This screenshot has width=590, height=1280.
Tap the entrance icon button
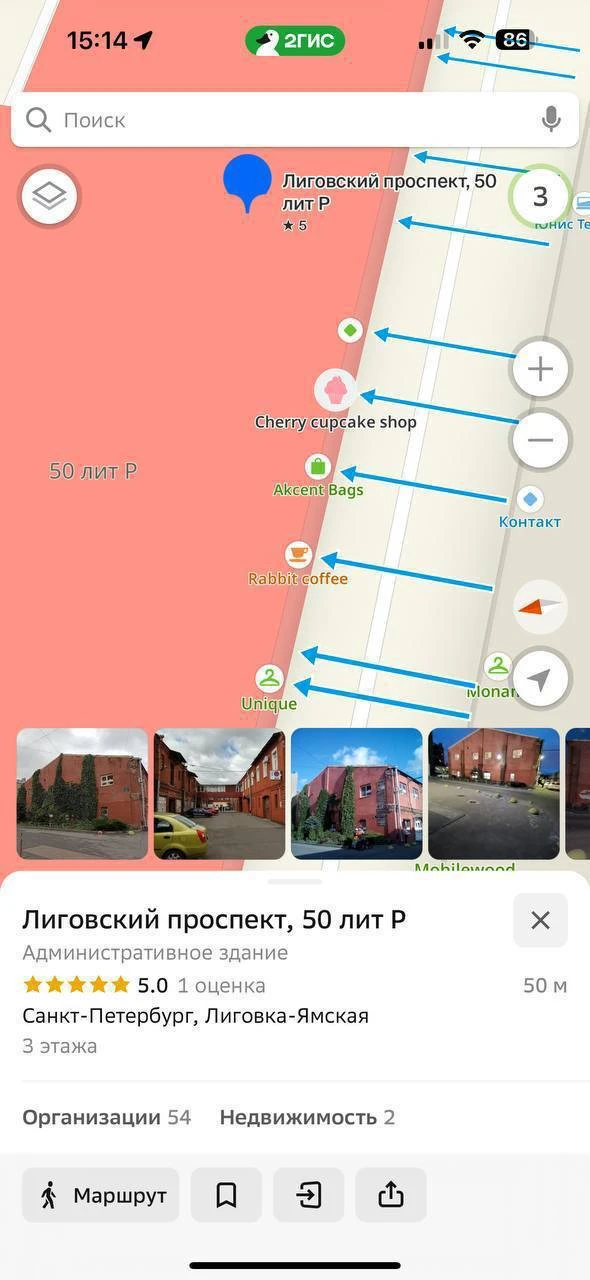309,1195
